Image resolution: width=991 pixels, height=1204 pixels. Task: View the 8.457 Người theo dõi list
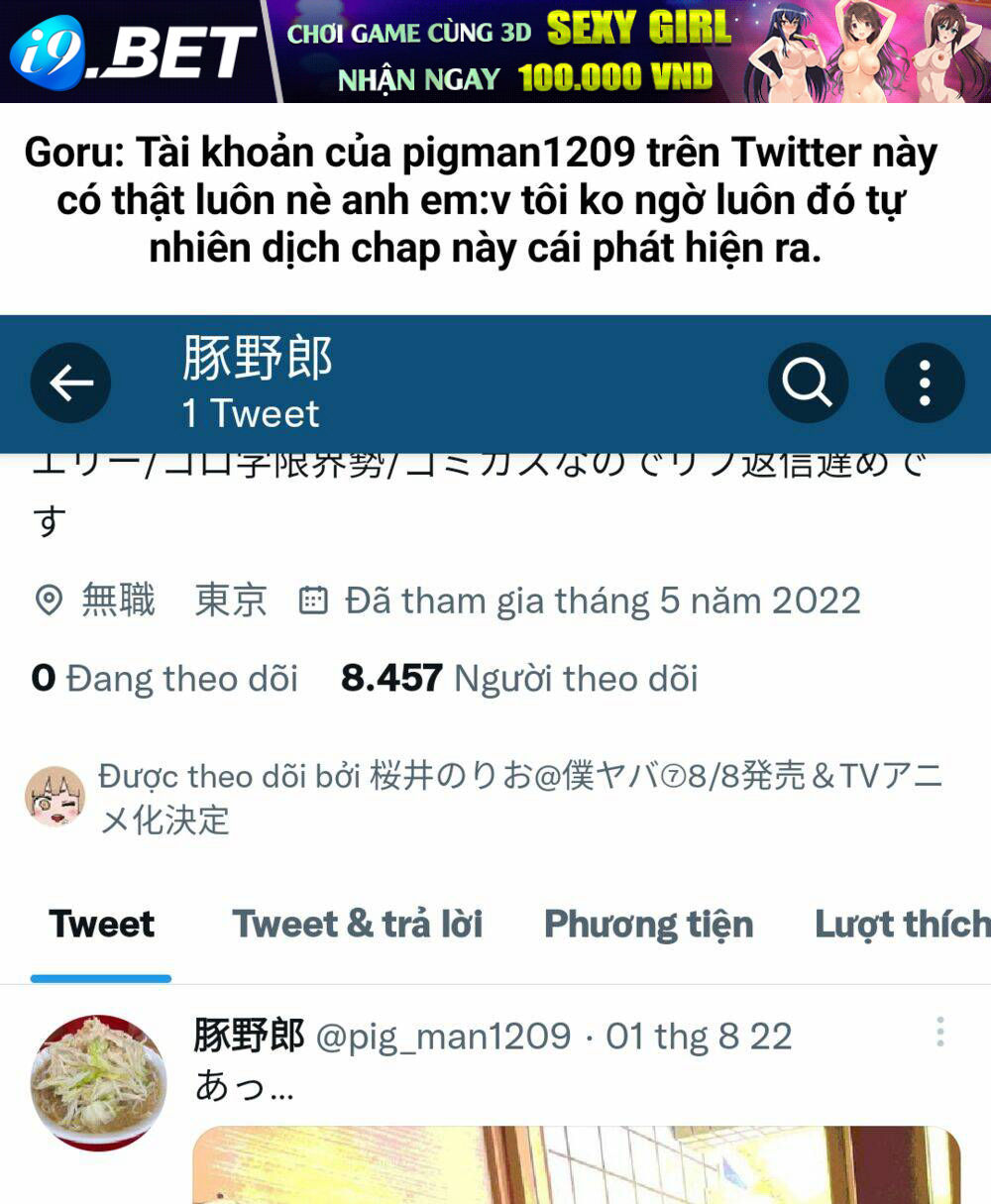[x=519, y=679]
